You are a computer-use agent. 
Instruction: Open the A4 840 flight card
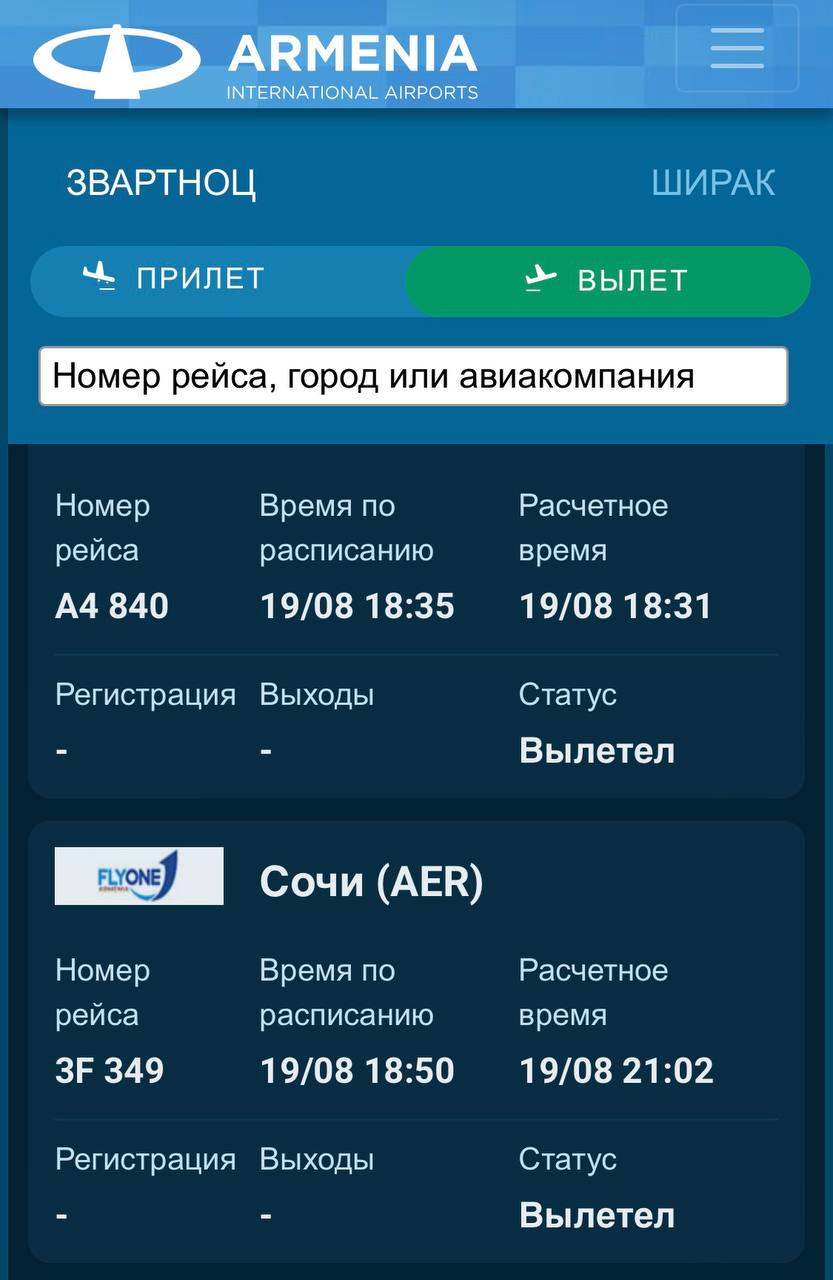tap(415, 620)
